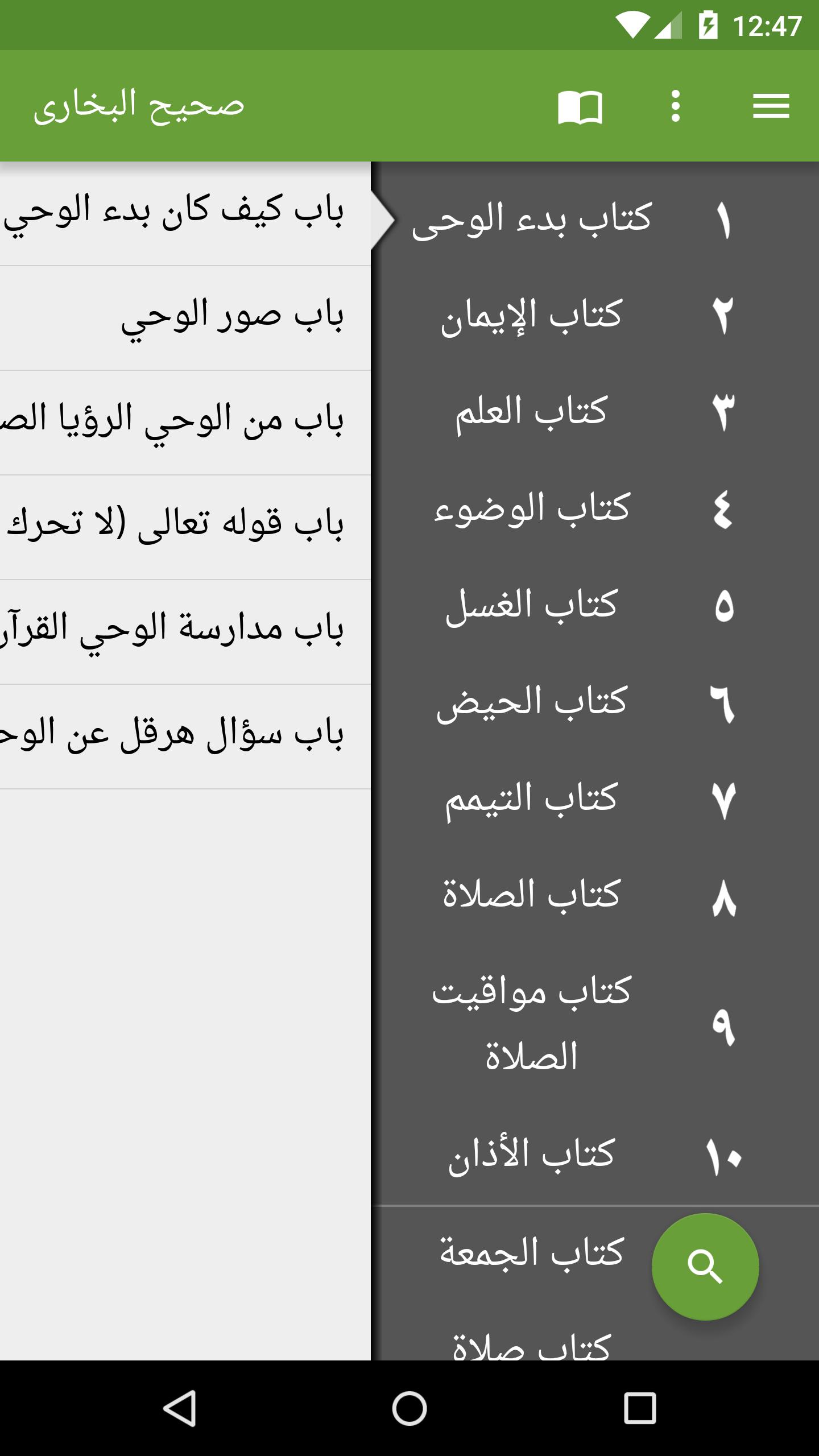Choose book كتاب الوضوء
The height and width of the screenshot is (1456, 819).
coord(595,510)
